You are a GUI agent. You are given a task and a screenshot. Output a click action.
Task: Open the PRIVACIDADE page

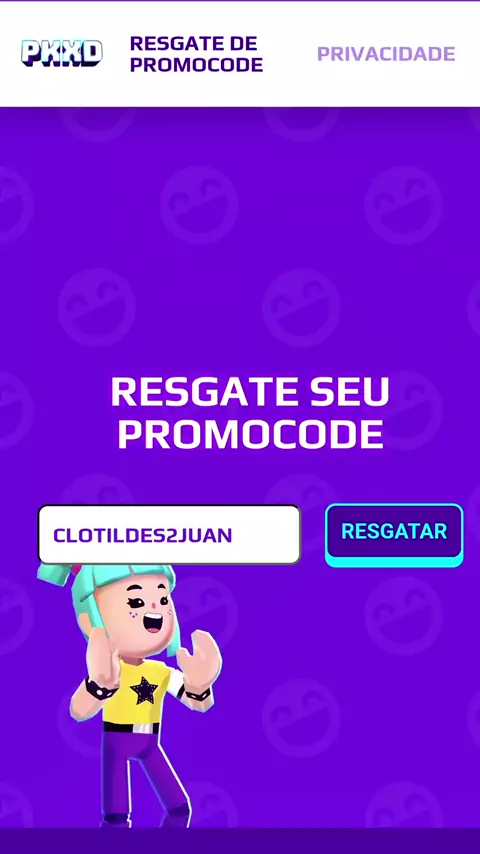pyautogui.click(x=386, y=54)
